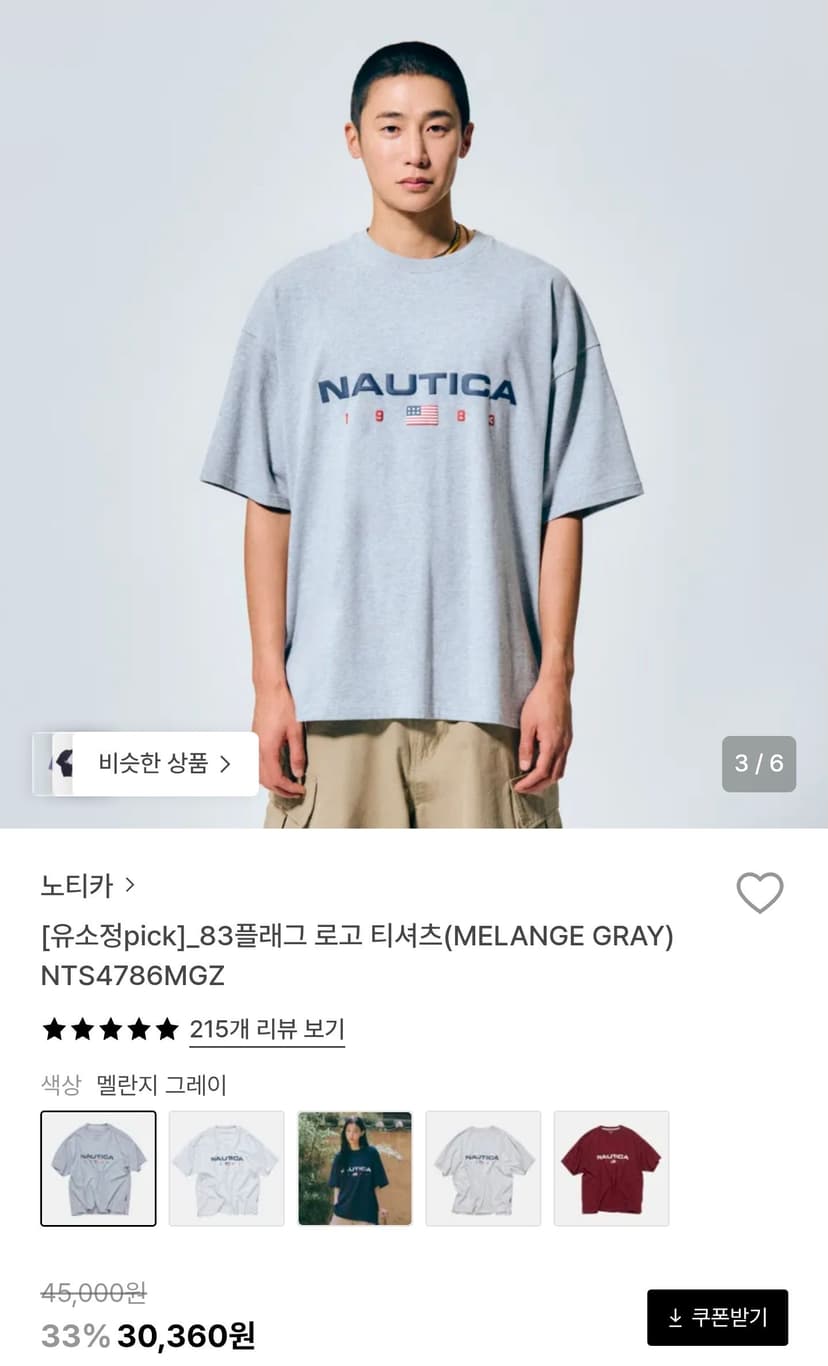Image resolution: width=828 pixels, height=1366 pixels.
Task: Select the melange gray shirt swatch
Action: pyautogui.click(x=98, y=1168)
